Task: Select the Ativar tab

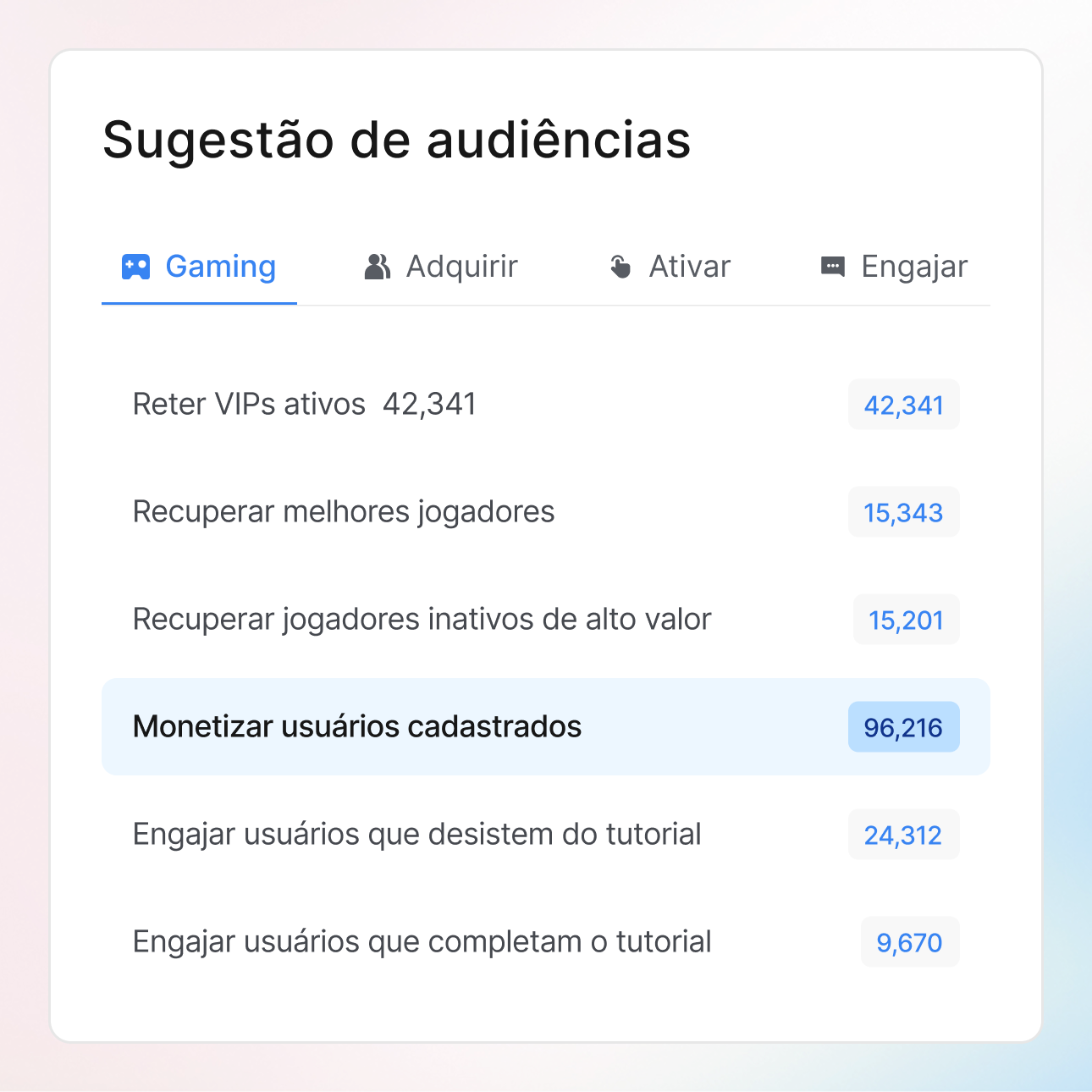Action: [x=670, y=267]
